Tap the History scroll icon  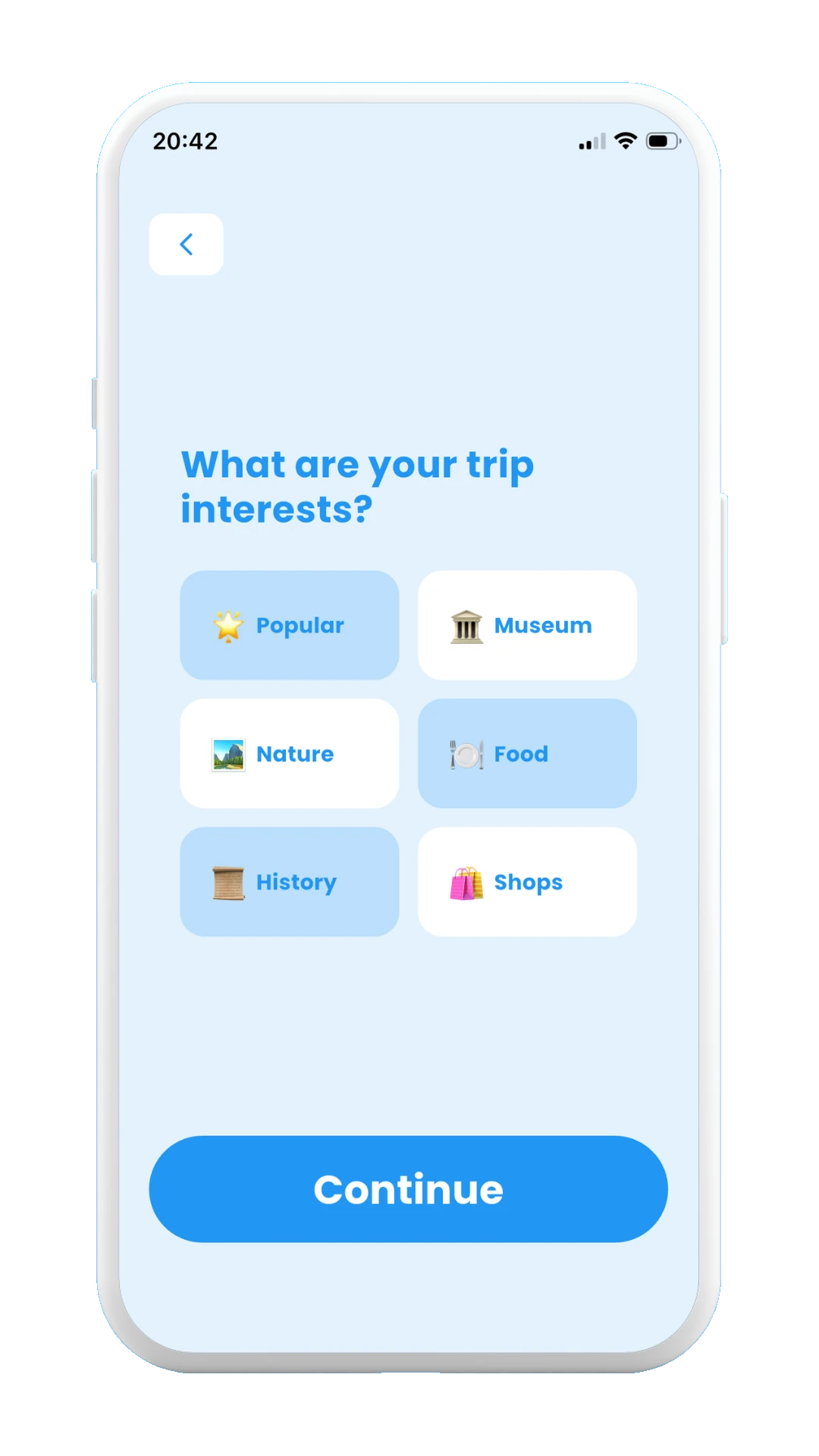(228, 882)
